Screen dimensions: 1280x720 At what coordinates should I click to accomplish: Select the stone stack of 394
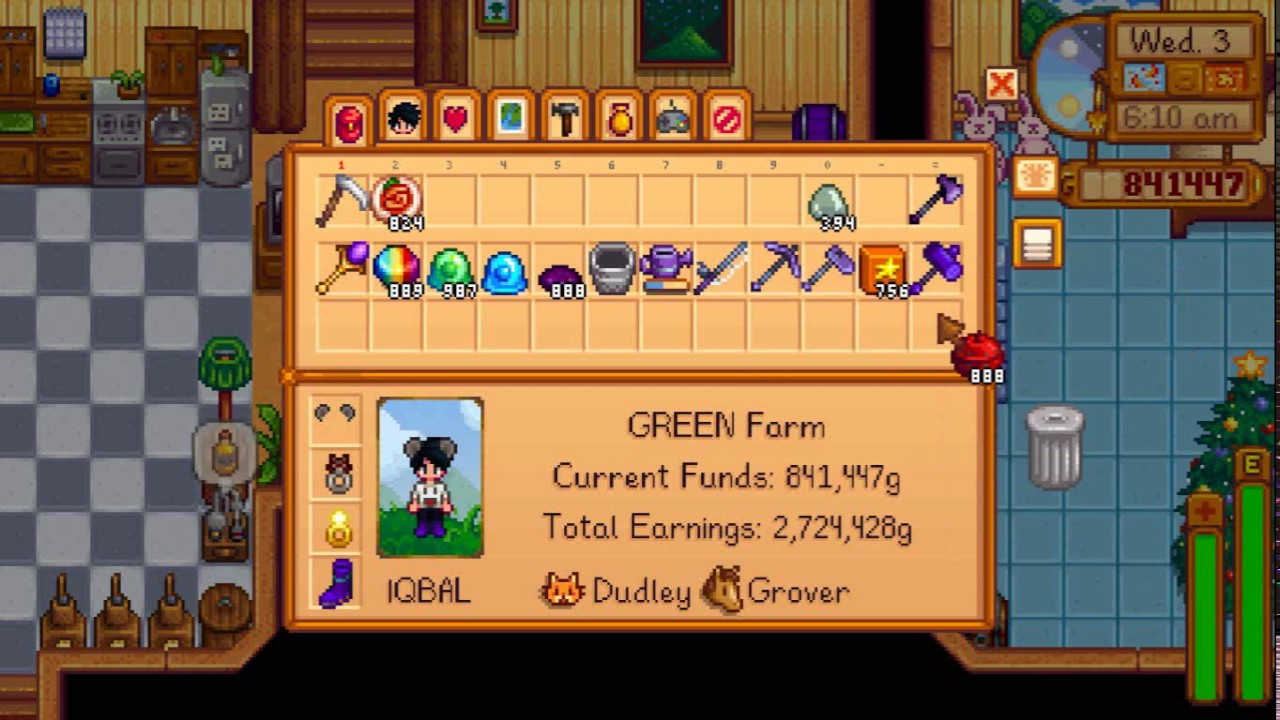[x=828, y=204]
